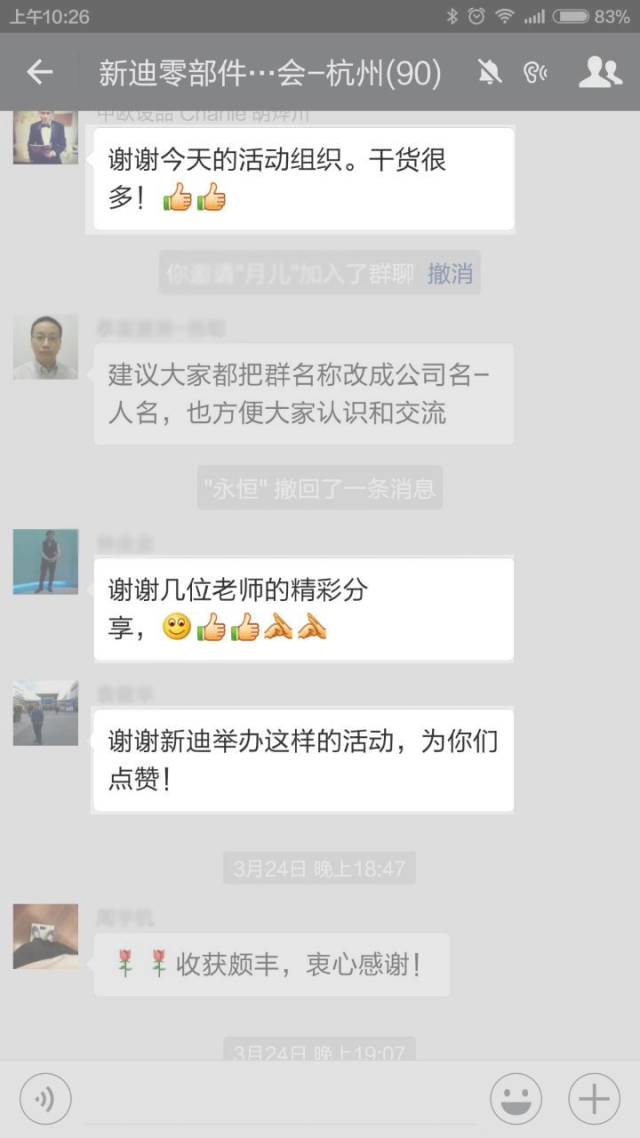Open avatar of sender of 谢谢几位老师的精彩分享
This screenshot has width=640, height=1138.
[x=45, y=562]
